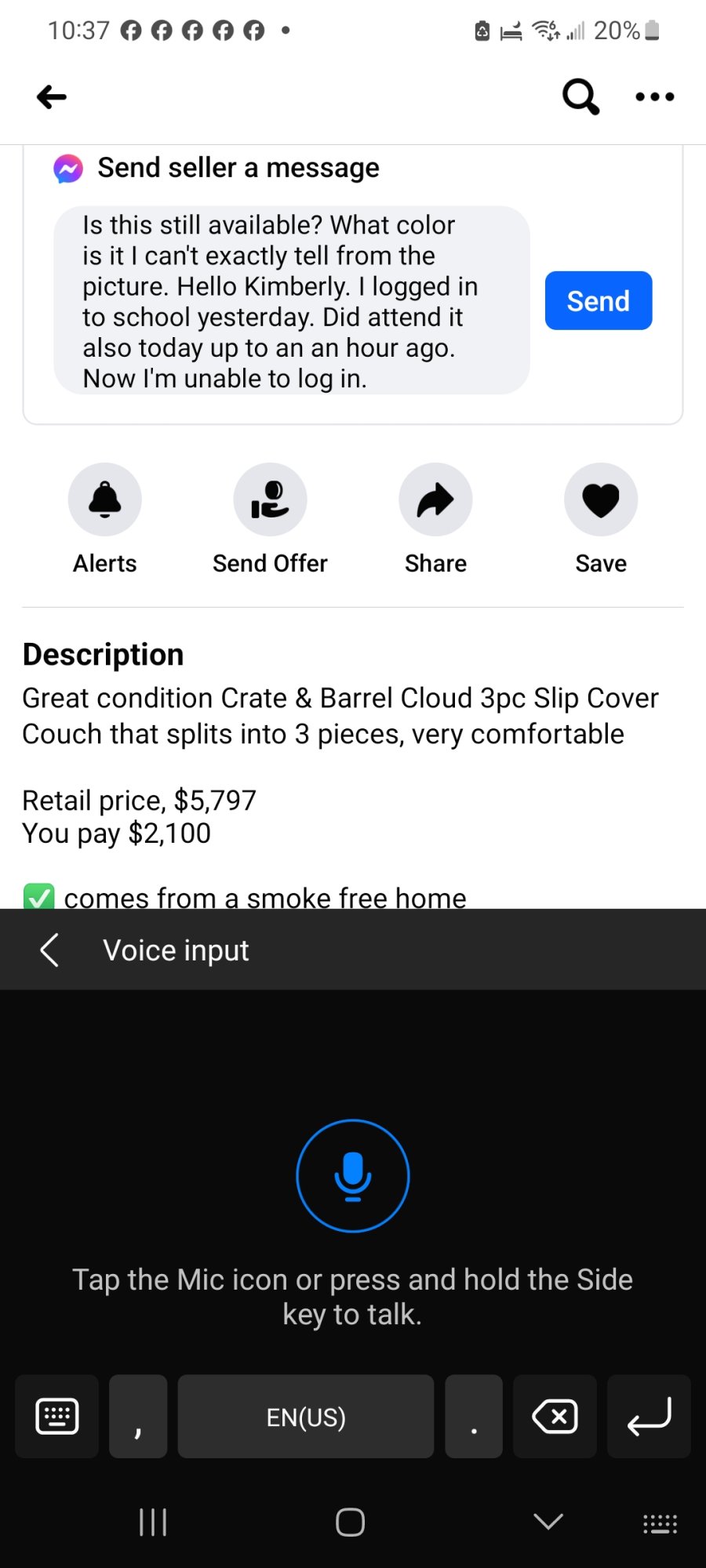Open search with the magnifier icon
This screenshot has width=706, height=1568.
tap(580, 97)
